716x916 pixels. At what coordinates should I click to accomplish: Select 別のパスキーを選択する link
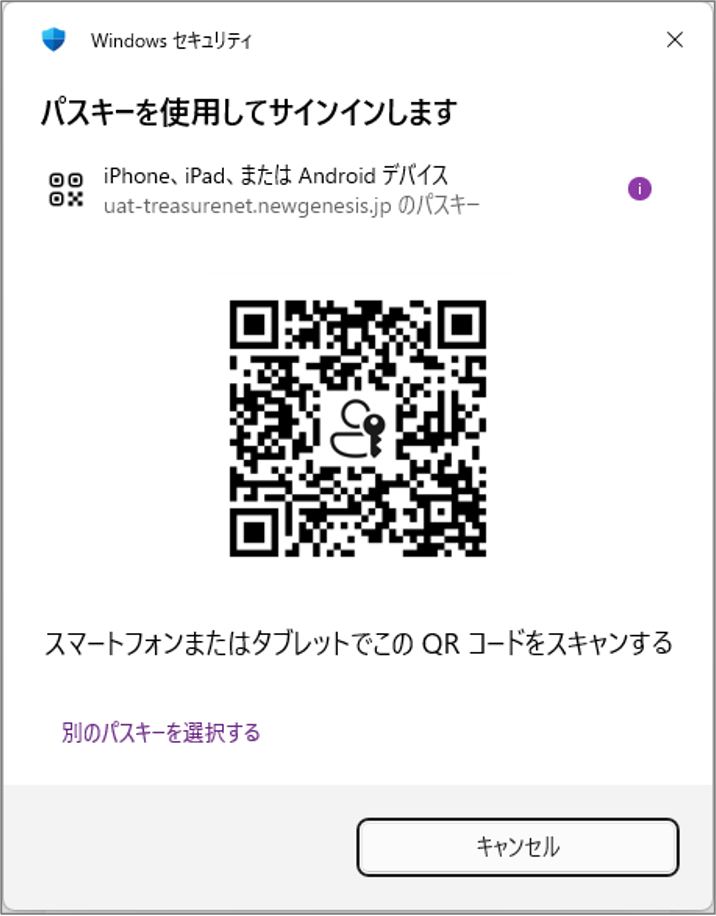pos(161,733)
